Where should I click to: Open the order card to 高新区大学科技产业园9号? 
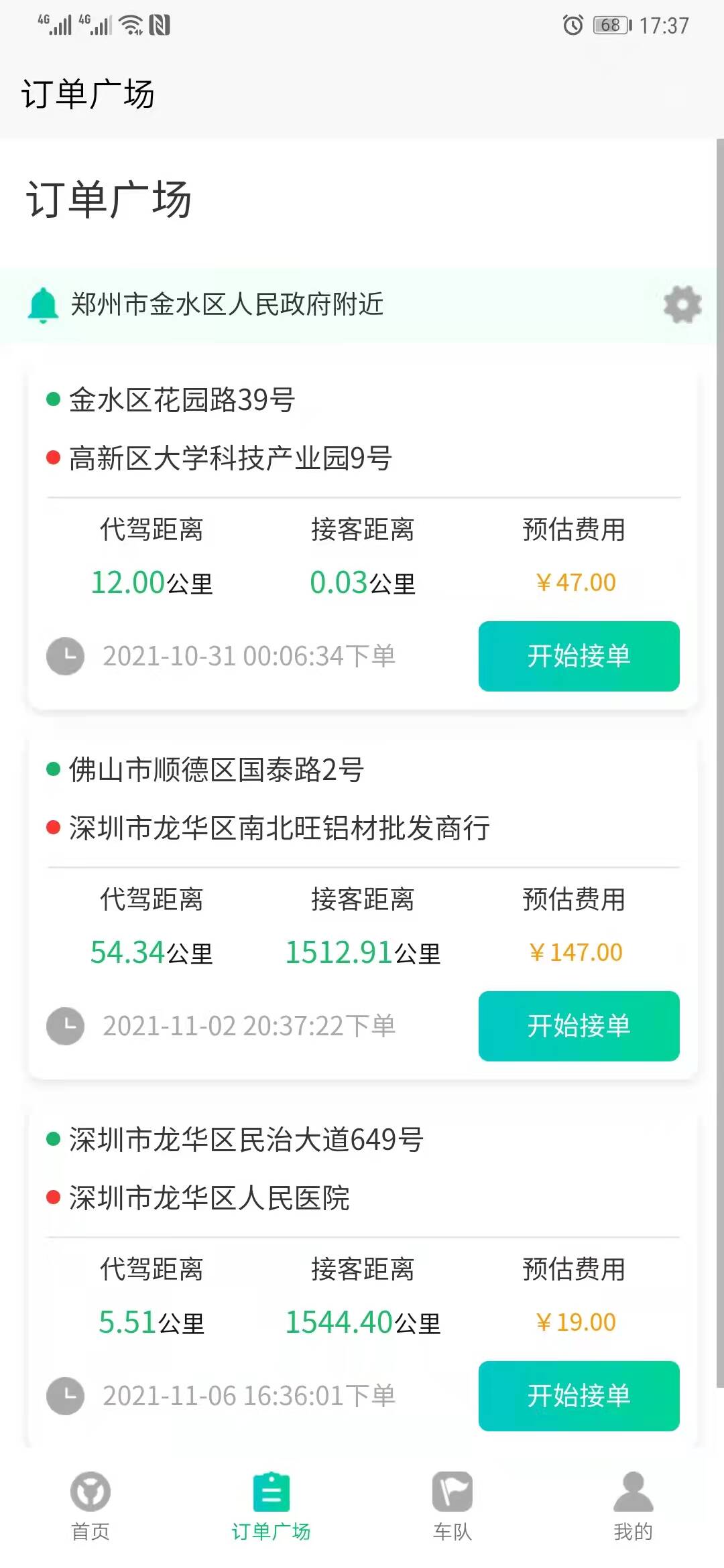click(x=230, y=458)
